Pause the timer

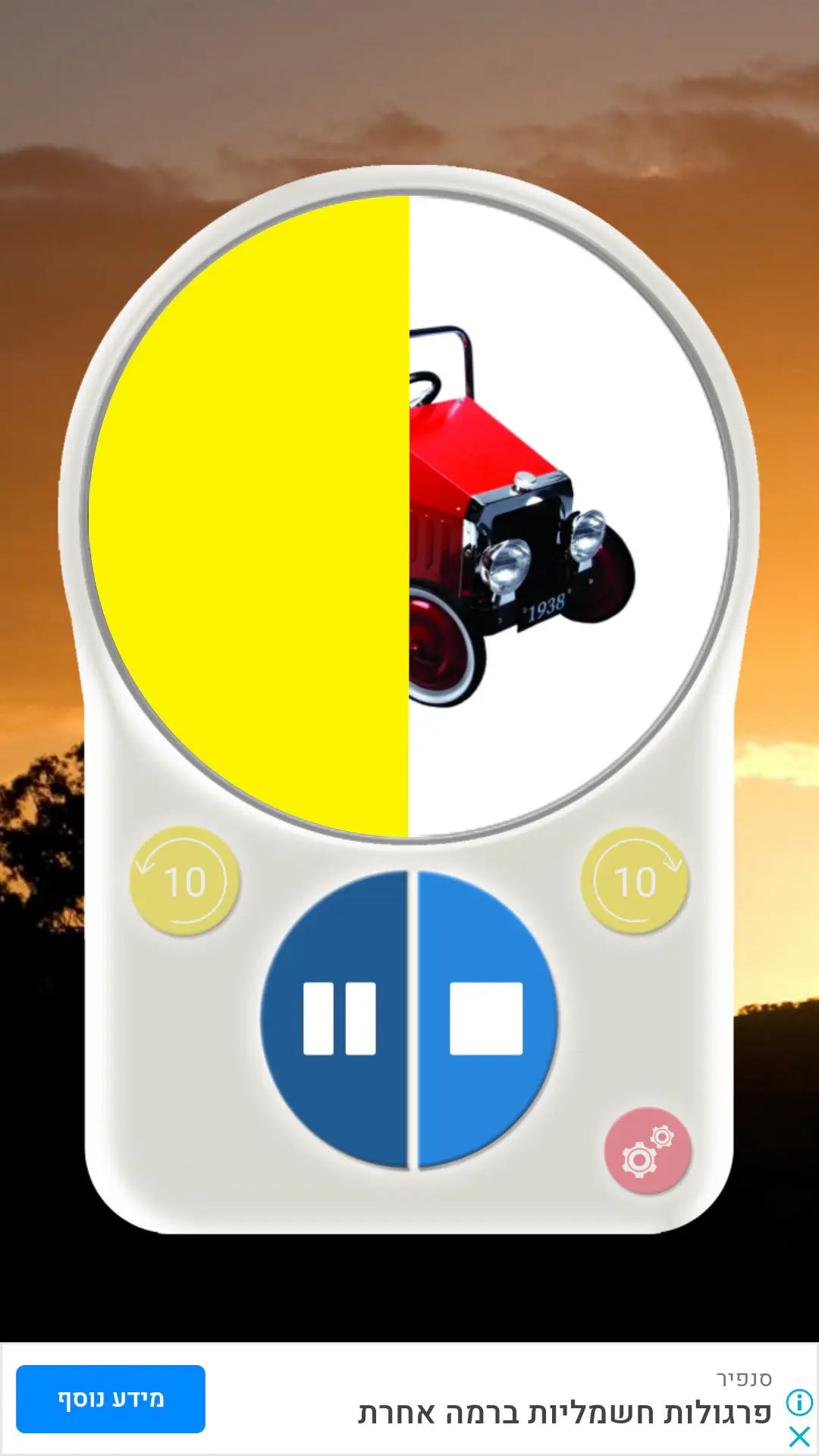tap(338, 1018)
